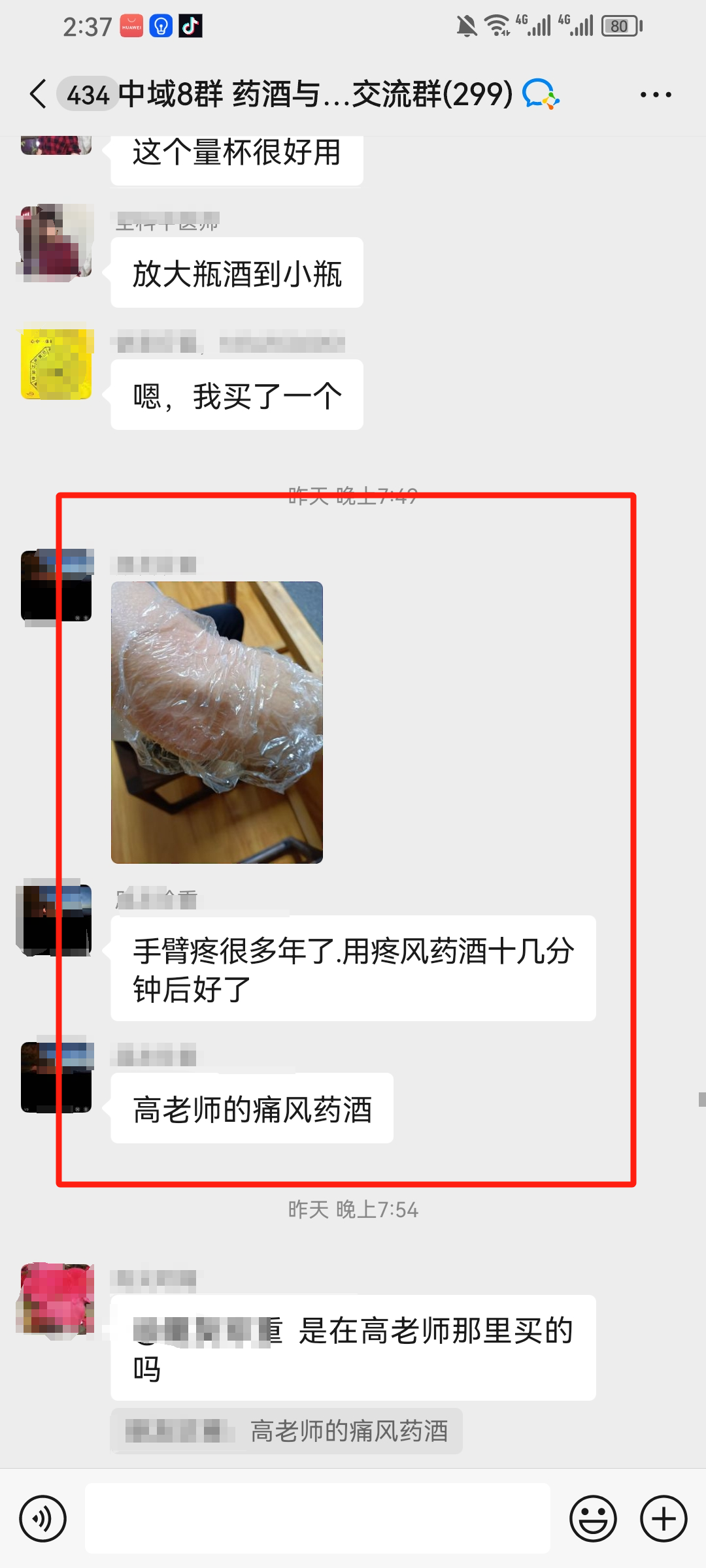Switch to voice message input
This screenshot has height=1568, width=706.
[43, 1518]
